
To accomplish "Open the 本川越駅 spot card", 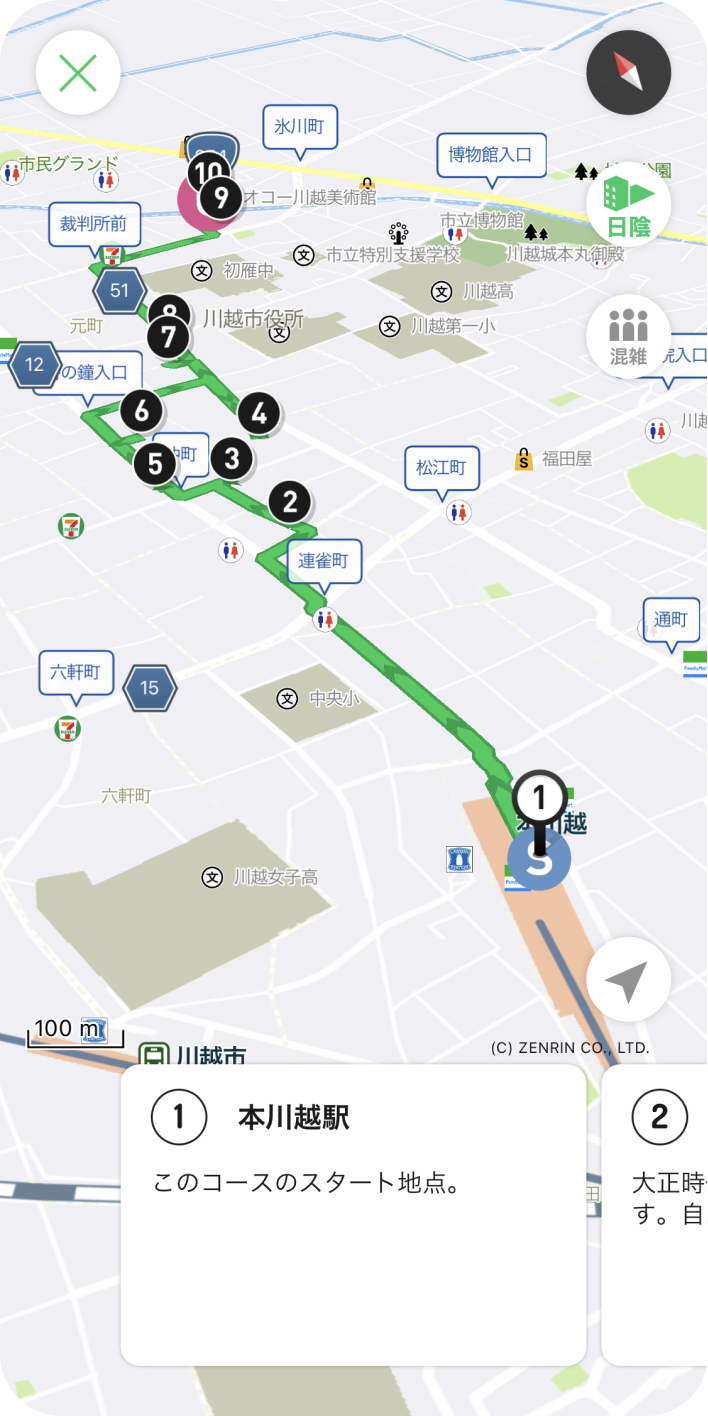I will pyautogui.click(x=353, y=1214).
